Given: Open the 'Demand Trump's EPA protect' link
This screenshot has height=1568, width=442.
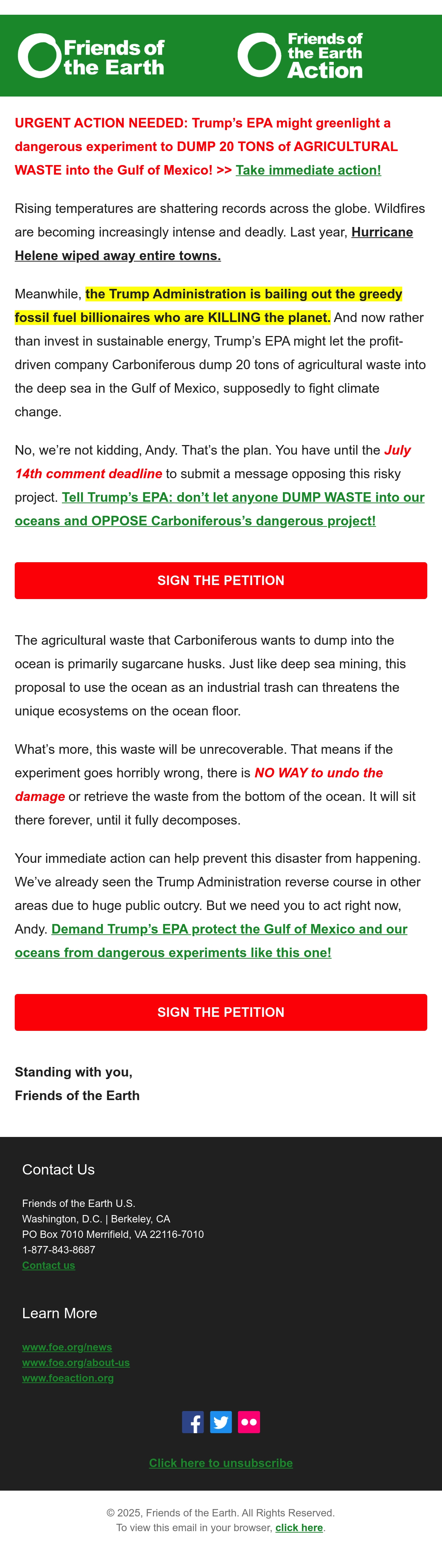Looking at the screenshot, I should pos(211,941).
